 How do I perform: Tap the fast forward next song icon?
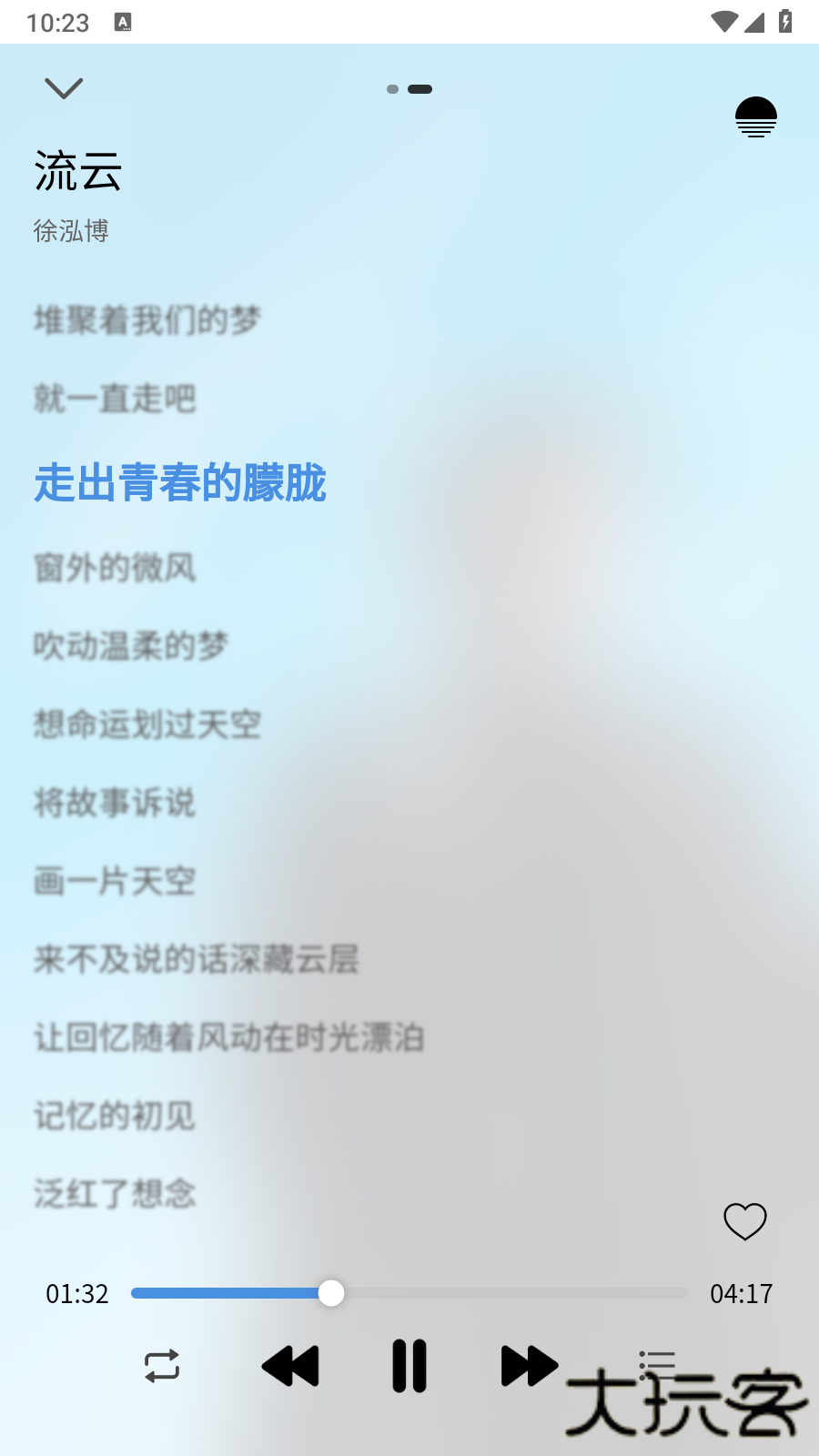530,1365
